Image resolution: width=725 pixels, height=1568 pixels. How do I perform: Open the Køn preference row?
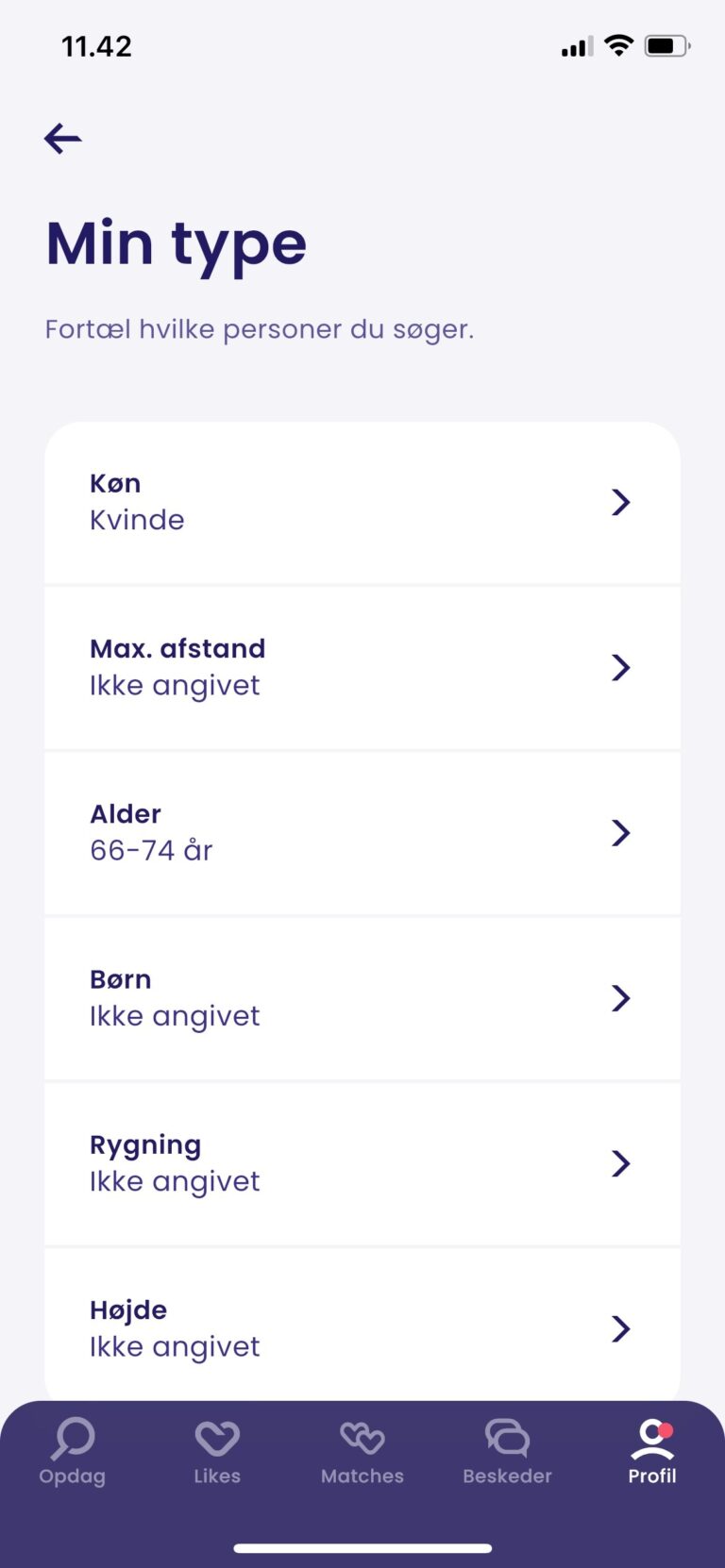pyautogui.click(x=362, y=503)
